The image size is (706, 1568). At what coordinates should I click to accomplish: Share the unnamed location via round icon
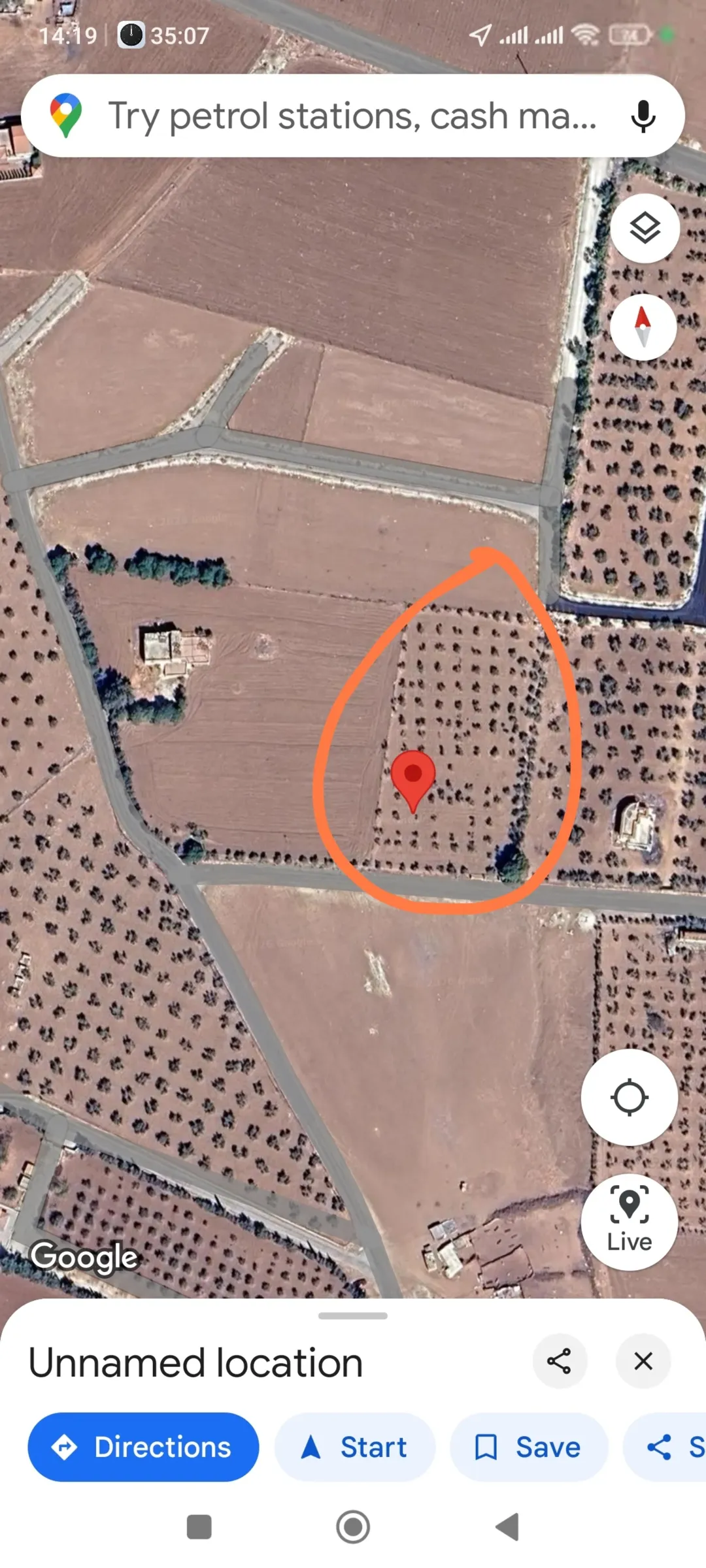pyautogui.click(x=560, y=1361)
